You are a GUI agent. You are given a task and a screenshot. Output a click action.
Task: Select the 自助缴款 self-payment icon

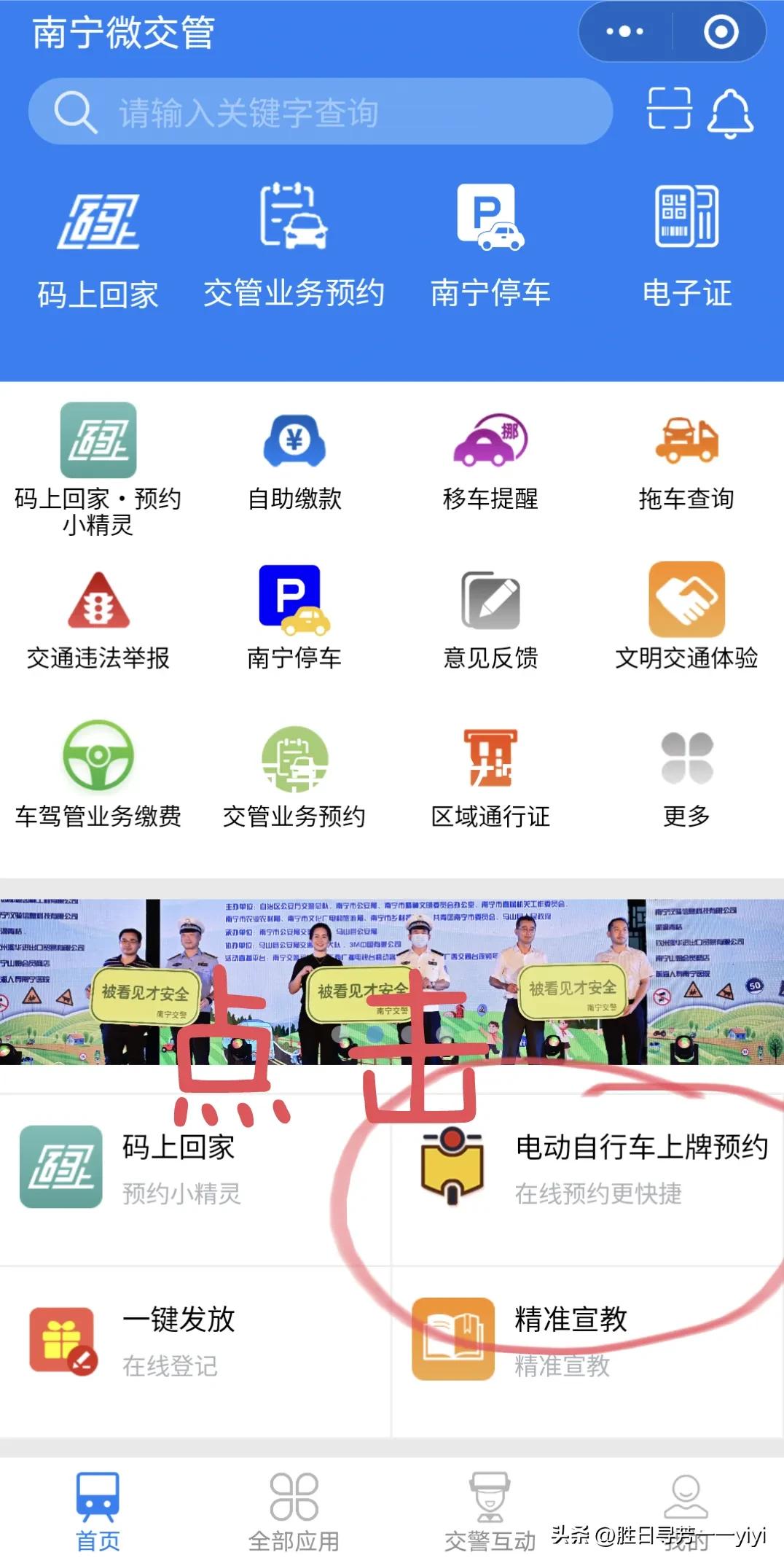[x=294, y=448]
